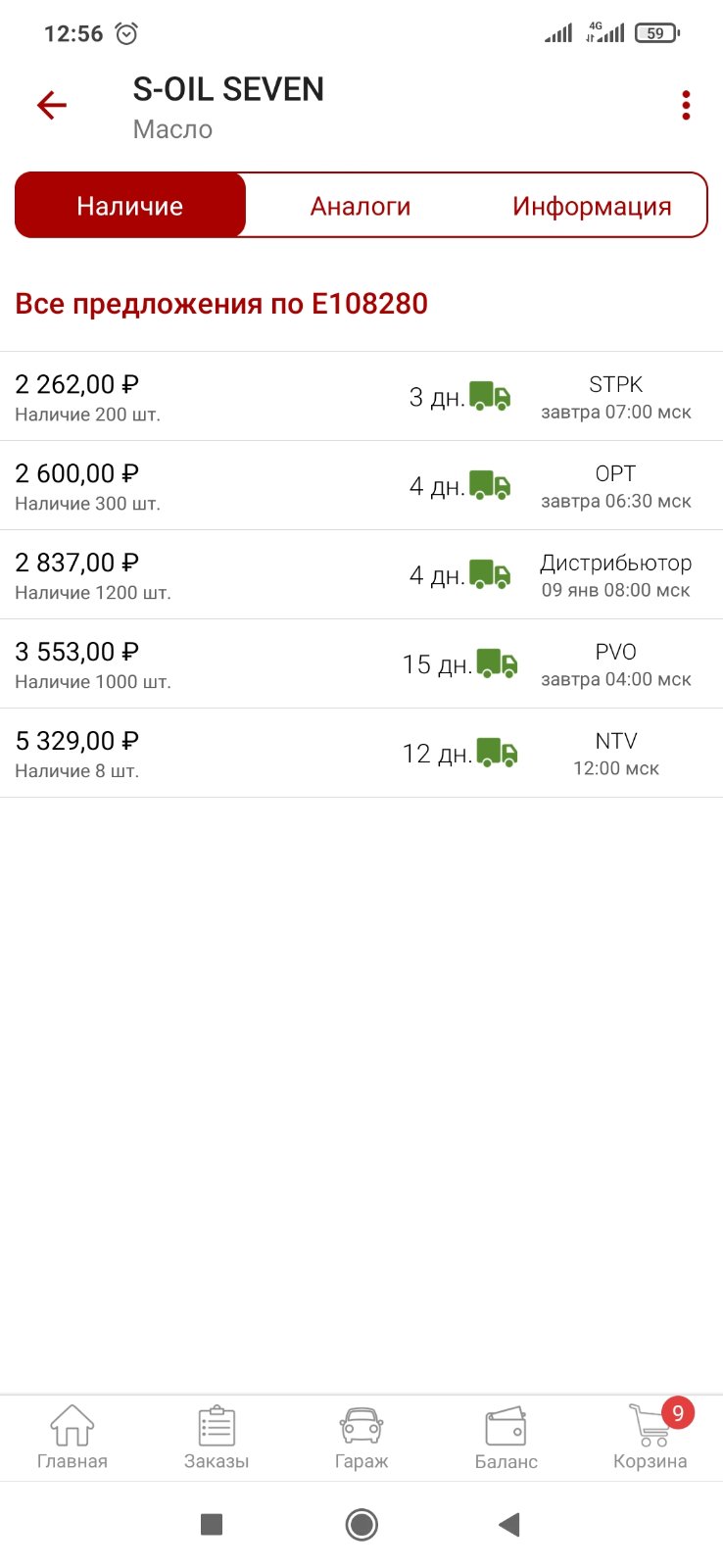Switch to the Информация tab
Screen dimensions: 723x1568
pyautogui.click(x=592, y=206)
